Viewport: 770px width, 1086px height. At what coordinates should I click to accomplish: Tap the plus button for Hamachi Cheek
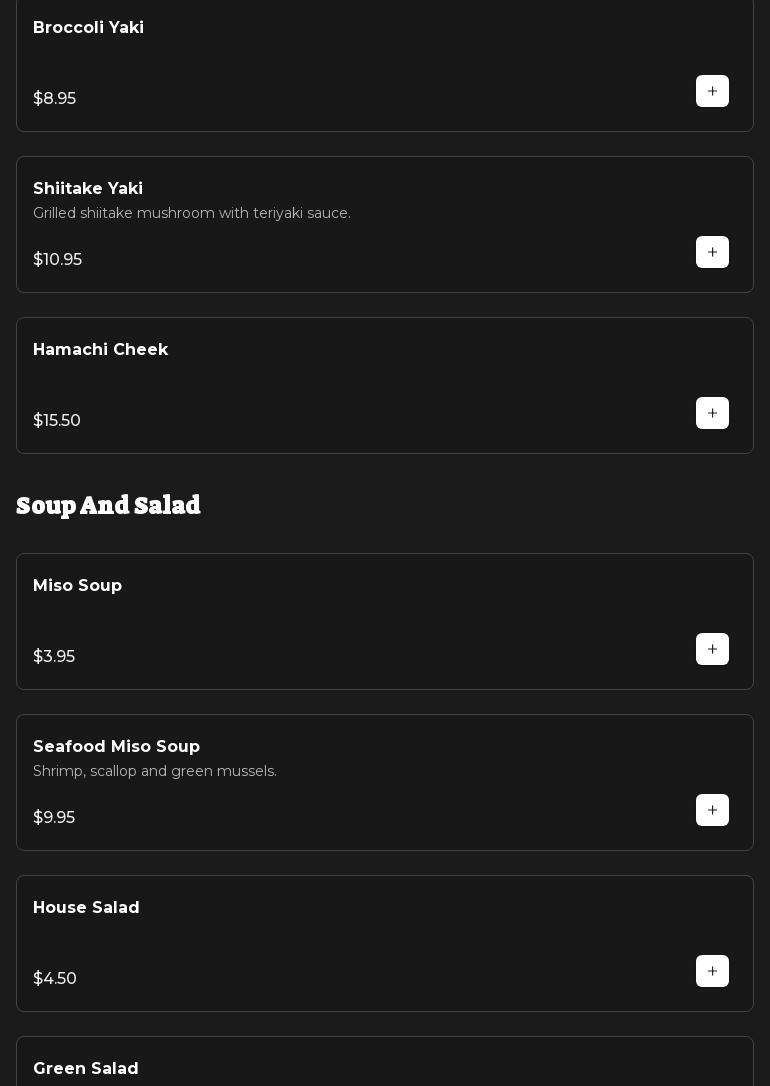(712, 413)
